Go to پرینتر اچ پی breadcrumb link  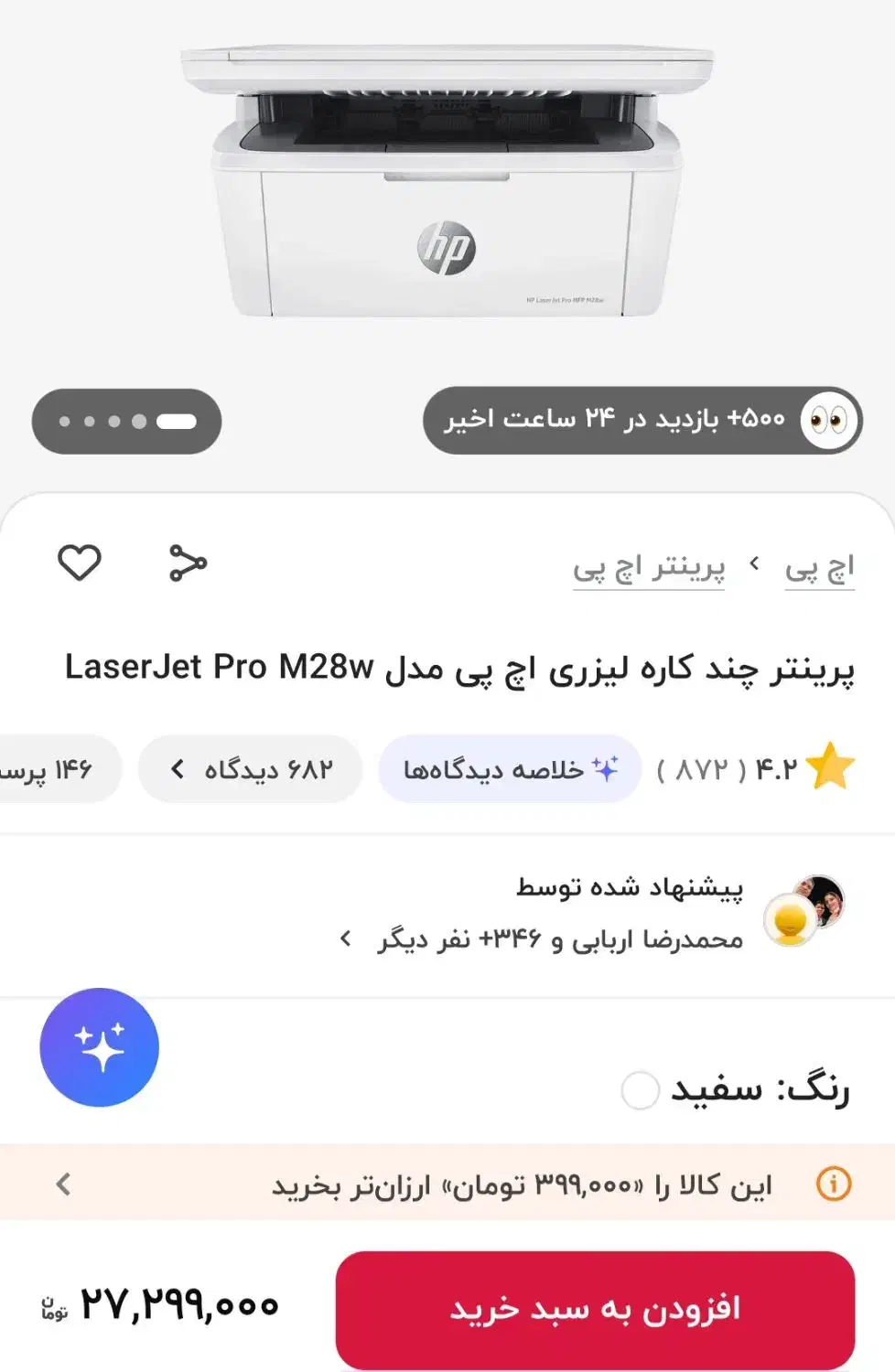(650, 565)
